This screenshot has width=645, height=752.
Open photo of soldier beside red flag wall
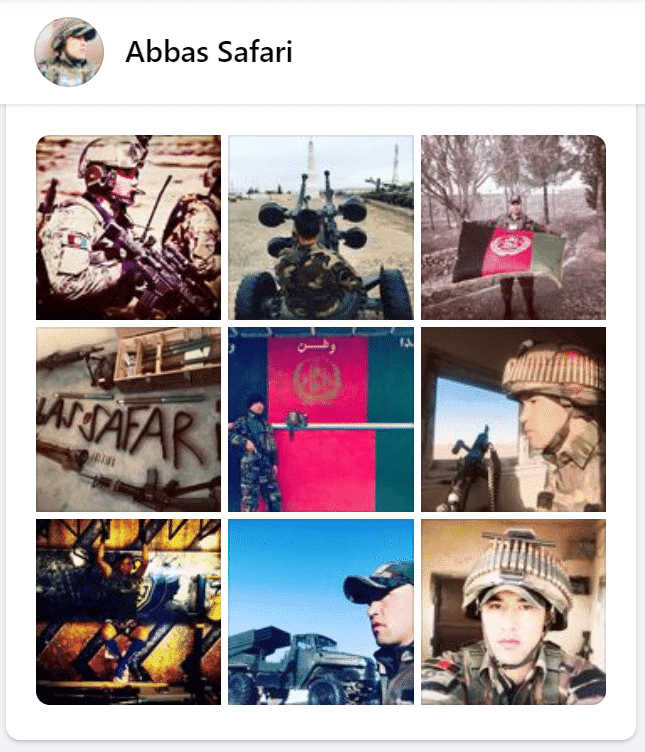(321, 419)
